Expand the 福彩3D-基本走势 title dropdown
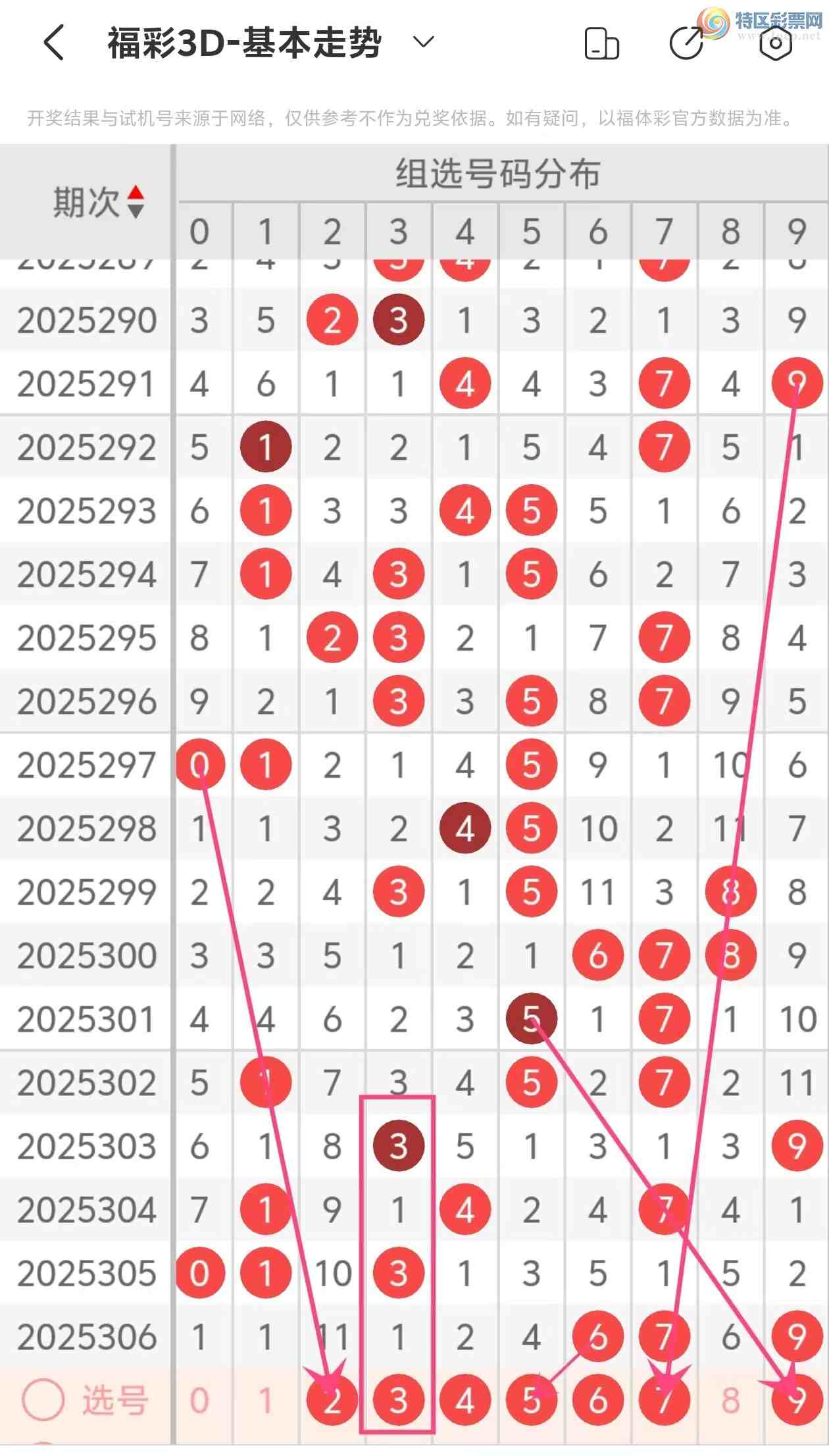 423,43
